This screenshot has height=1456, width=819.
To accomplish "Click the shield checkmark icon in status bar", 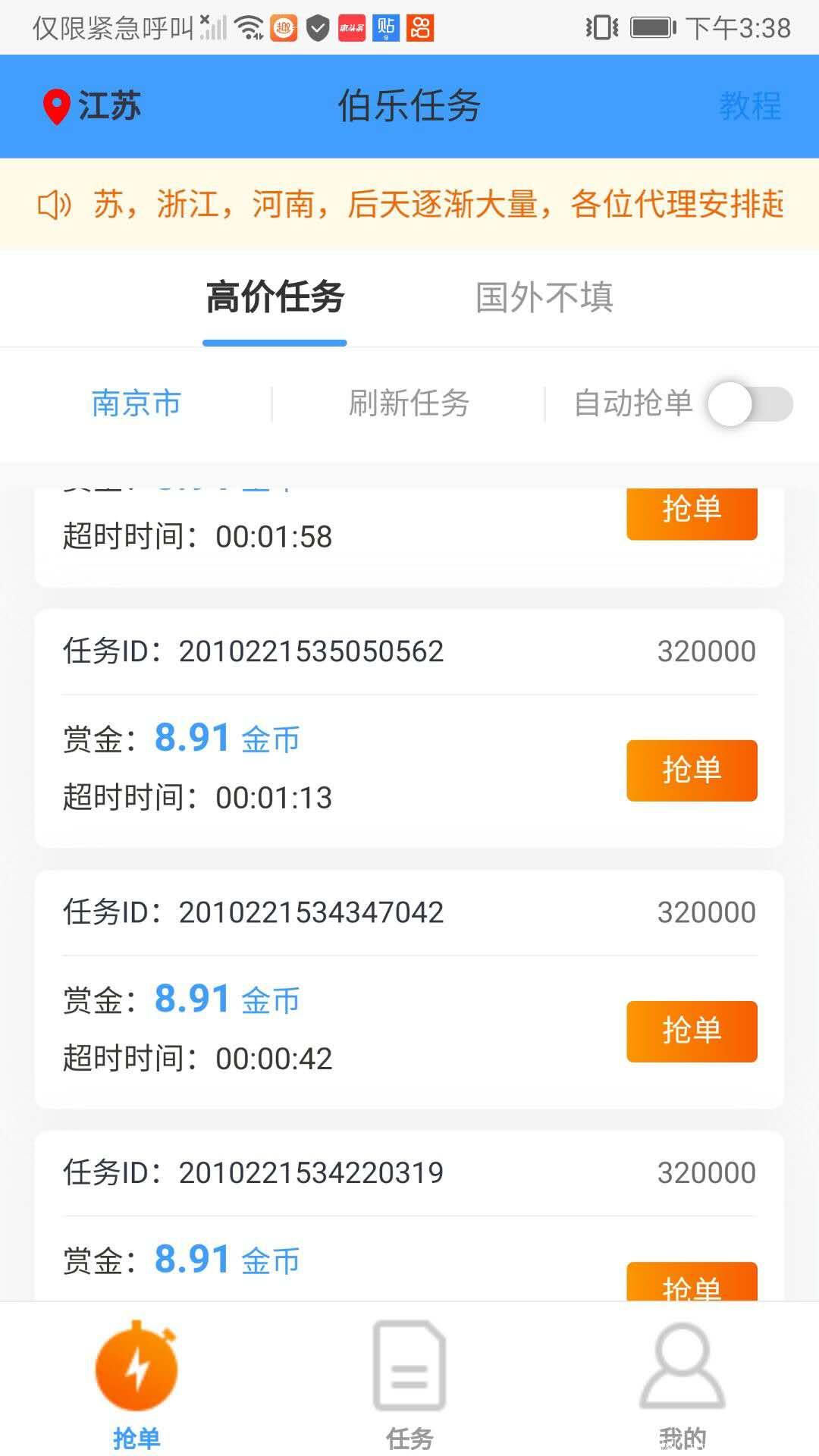I will (316, 28).
